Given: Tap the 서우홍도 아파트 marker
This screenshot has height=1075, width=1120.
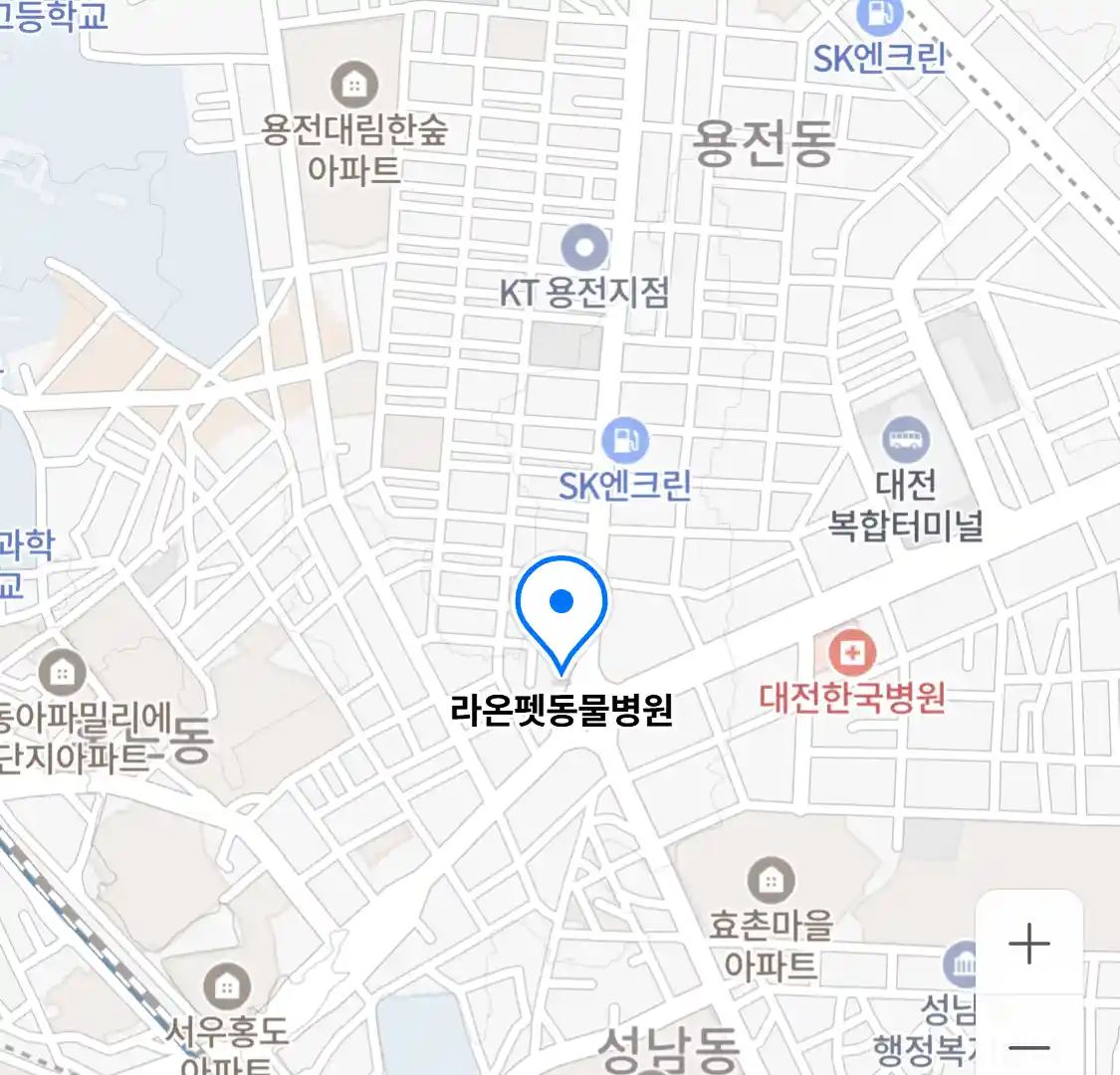Looking at the screenshot, I should 227,986.
